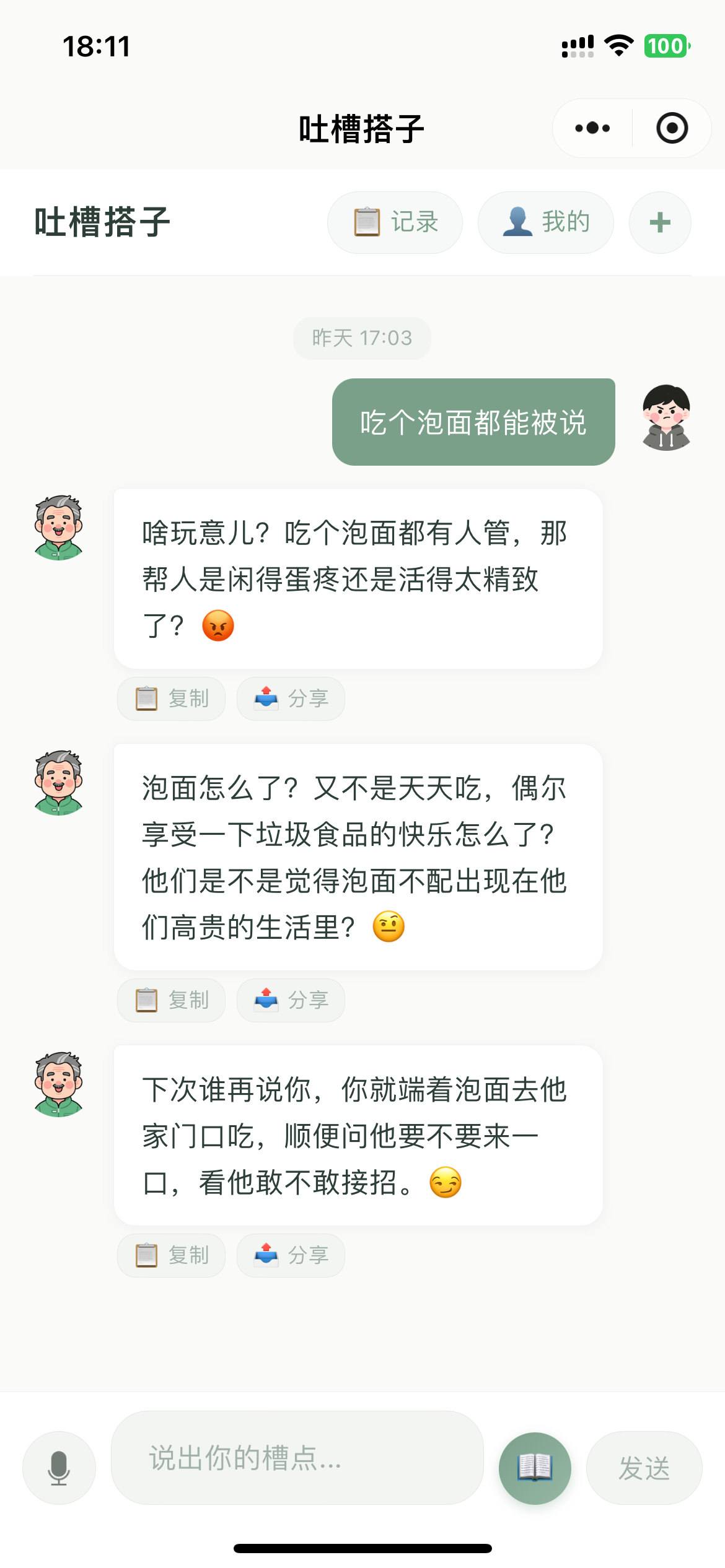This screenshot has height=1568, width=725.
Task: Hit the 发送 send button
Action: 644,1468
